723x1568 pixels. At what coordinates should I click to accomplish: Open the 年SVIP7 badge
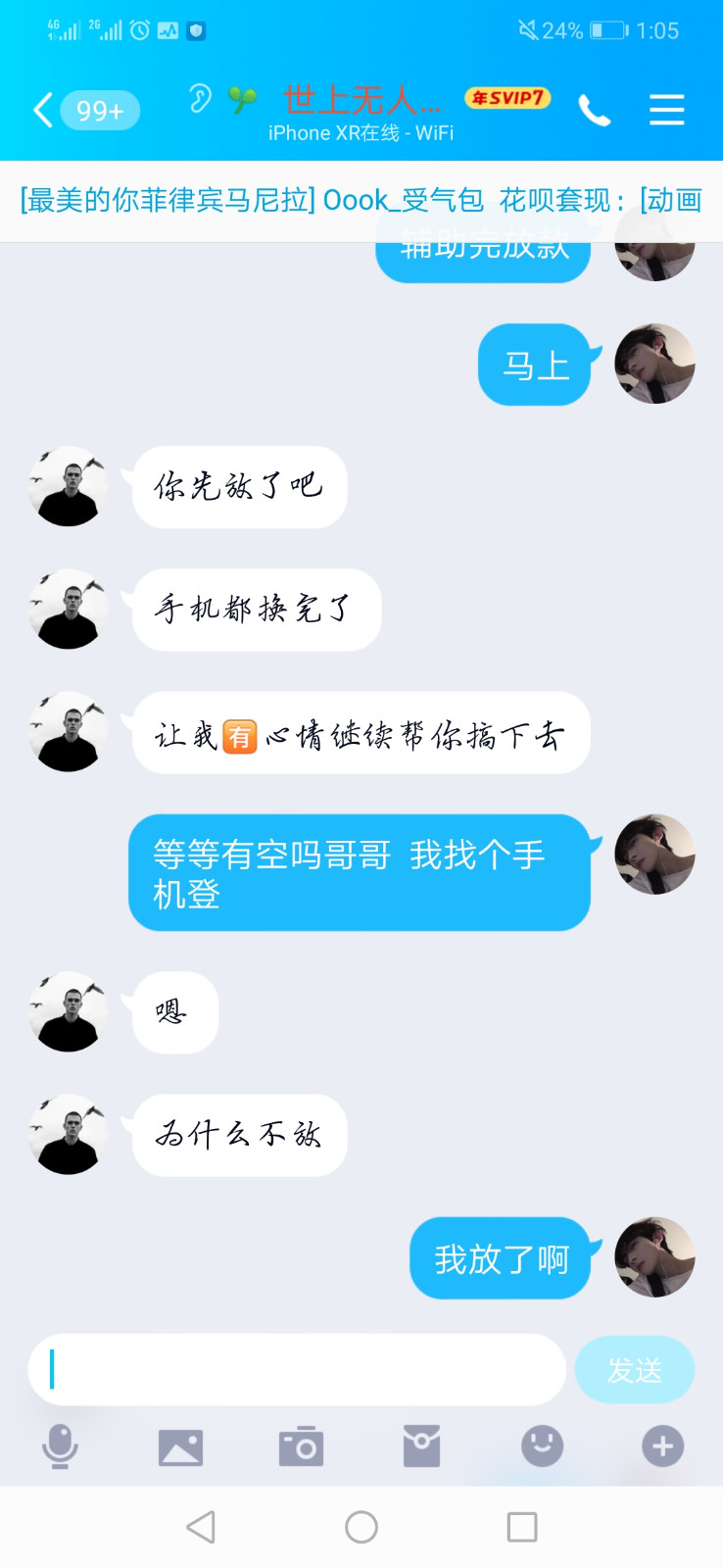coord(507,98)
